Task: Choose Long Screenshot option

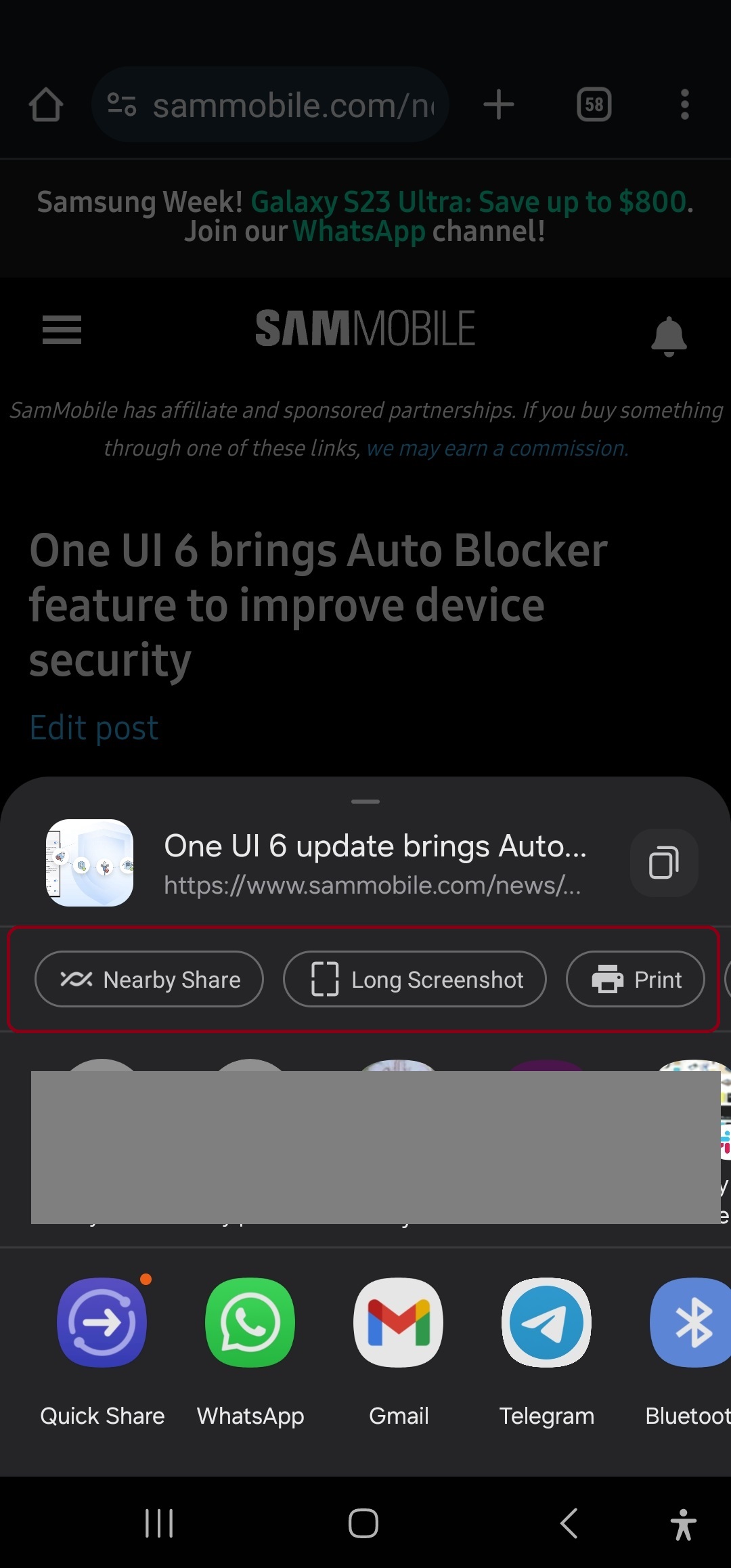Action: (414, 979)
